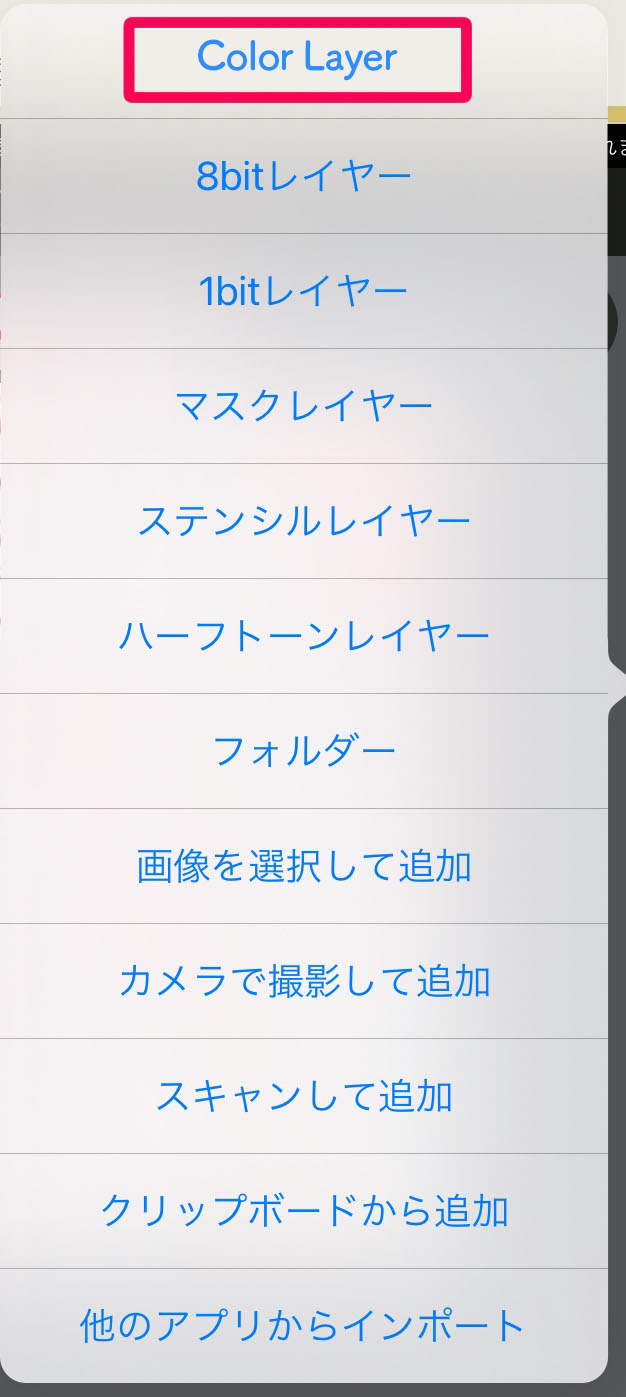Add an 8bitレイヤー
The width and height of the screenshot is (626, 1397).
[x=304, y=176]
